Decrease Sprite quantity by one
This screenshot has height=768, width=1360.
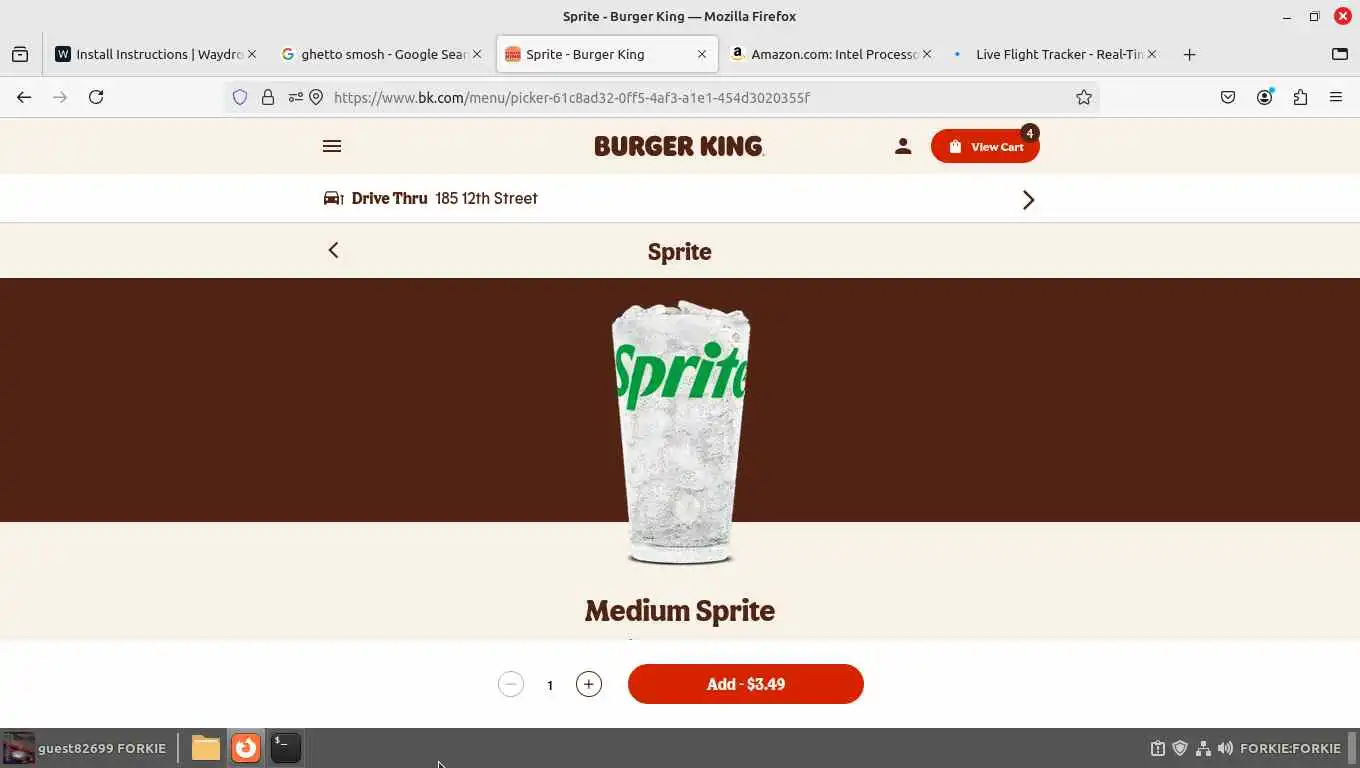[511, 684]
